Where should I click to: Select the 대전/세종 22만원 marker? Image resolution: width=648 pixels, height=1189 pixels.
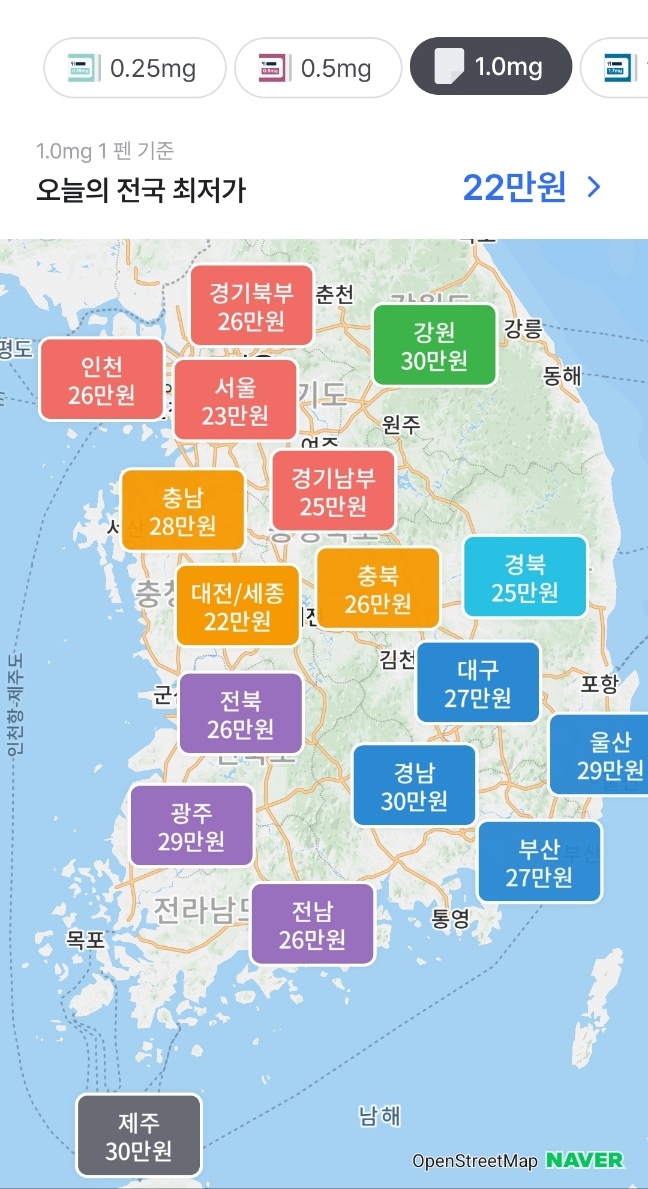(x=237, y=606)
